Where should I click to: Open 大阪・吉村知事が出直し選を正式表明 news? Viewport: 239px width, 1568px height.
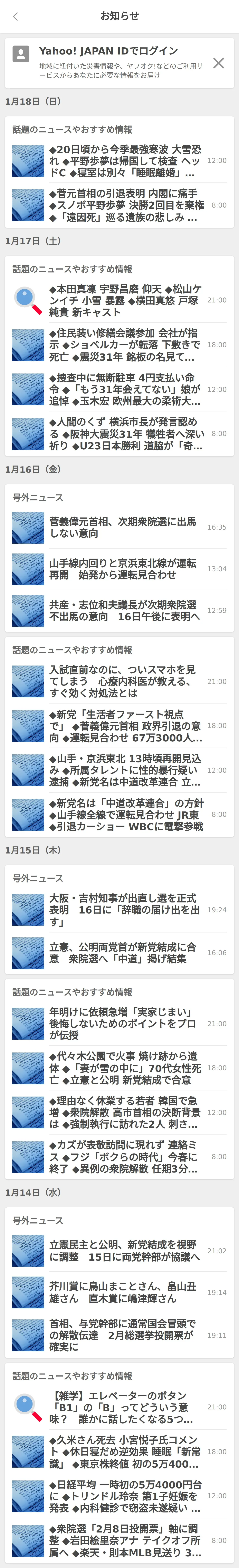(x=125, y=909)
